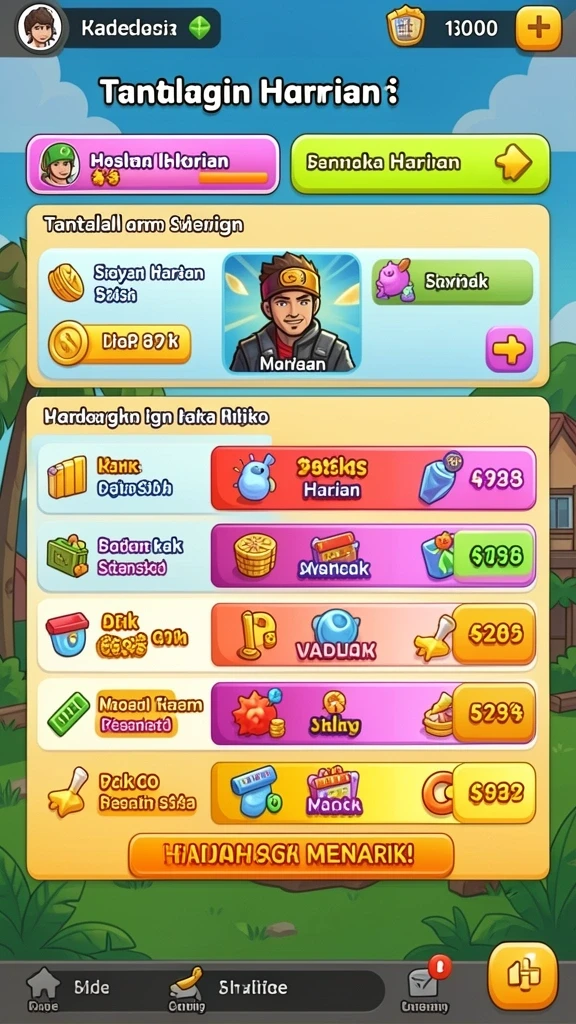Open the green Harian tab with arrow
The height and width of the screenshot is (1024, 576).
(420, 164)
